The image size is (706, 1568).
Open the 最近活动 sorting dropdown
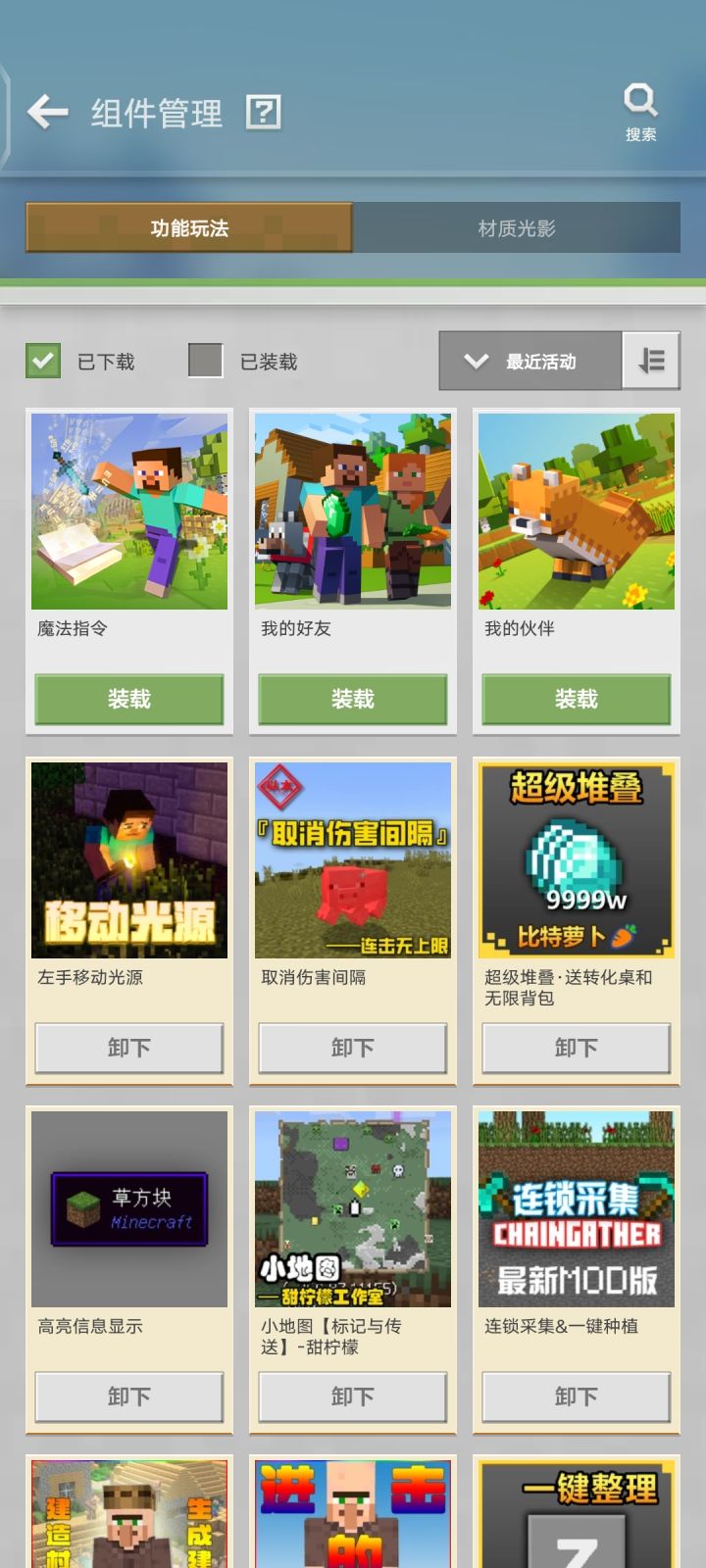(x=539, y=360)
